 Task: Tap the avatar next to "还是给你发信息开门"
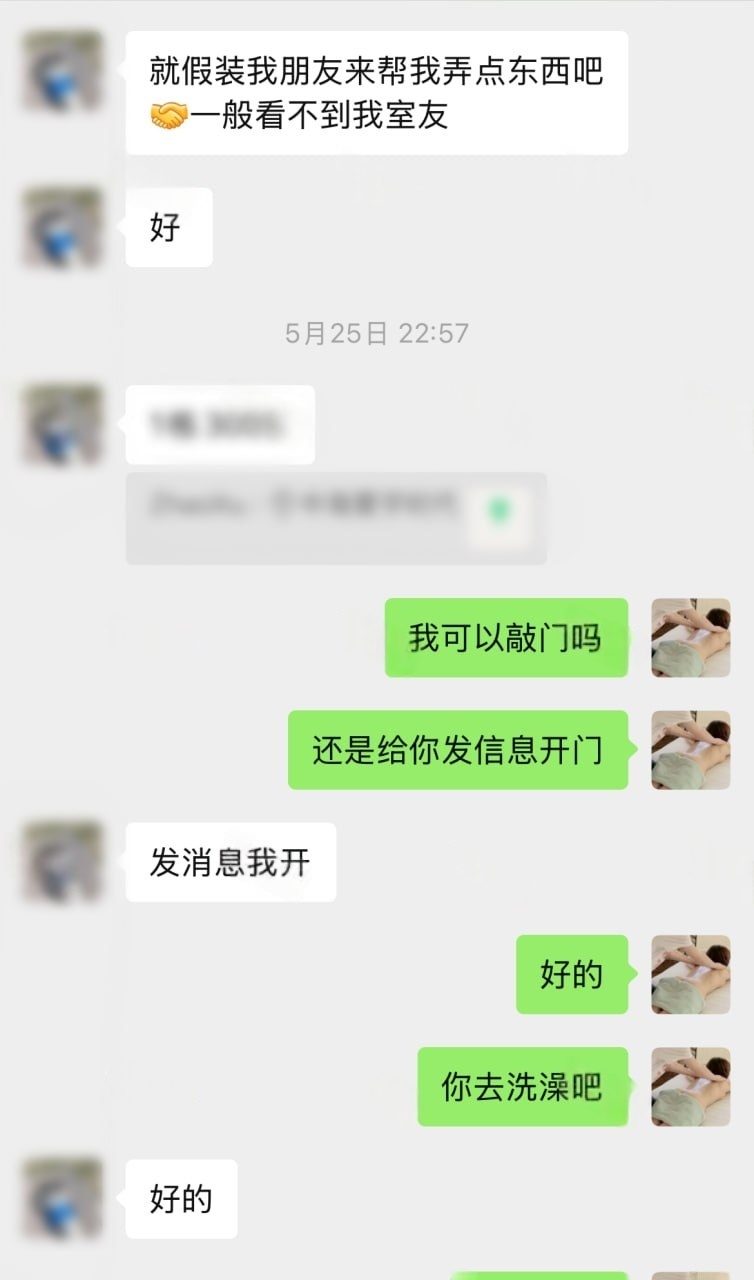point(690,750)
